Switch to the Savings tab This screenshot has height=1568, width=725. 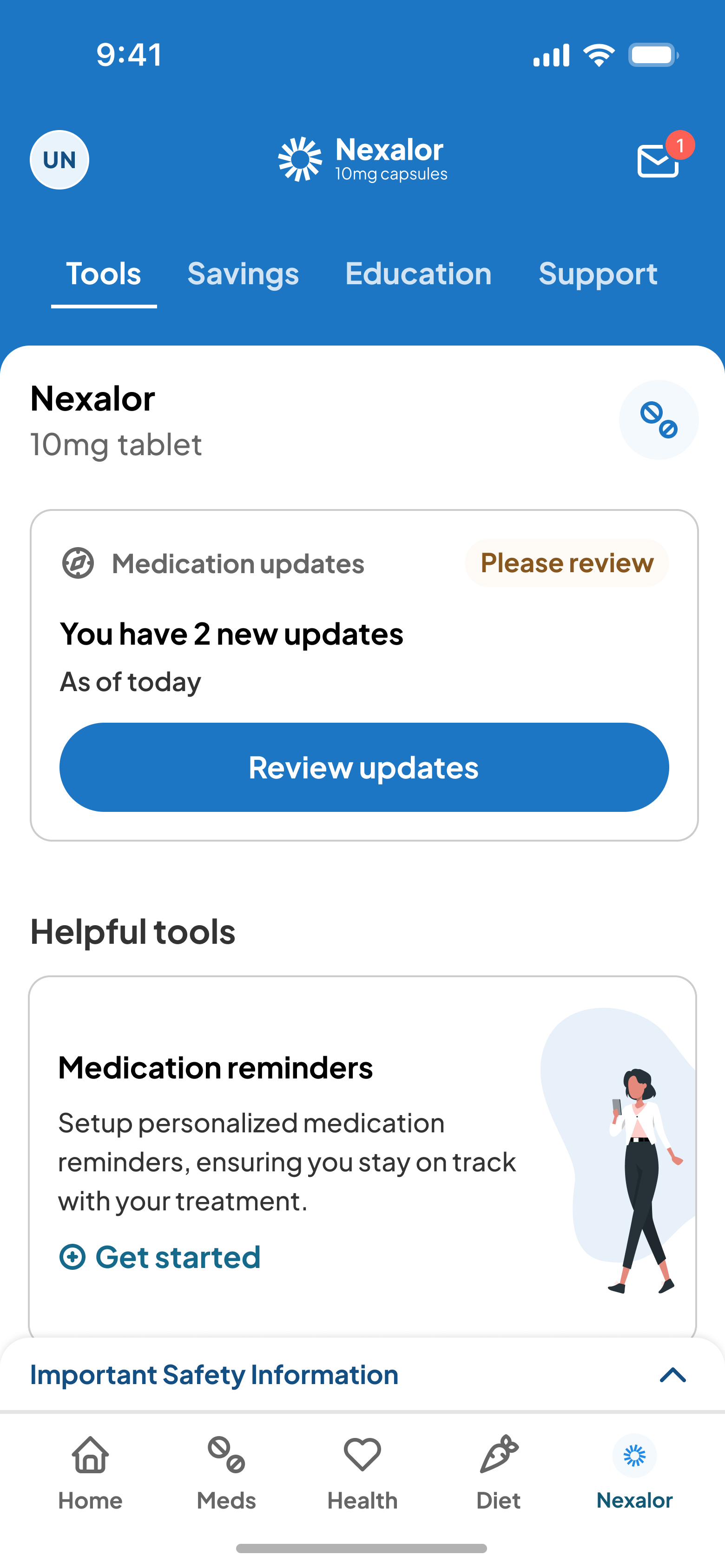243,274
